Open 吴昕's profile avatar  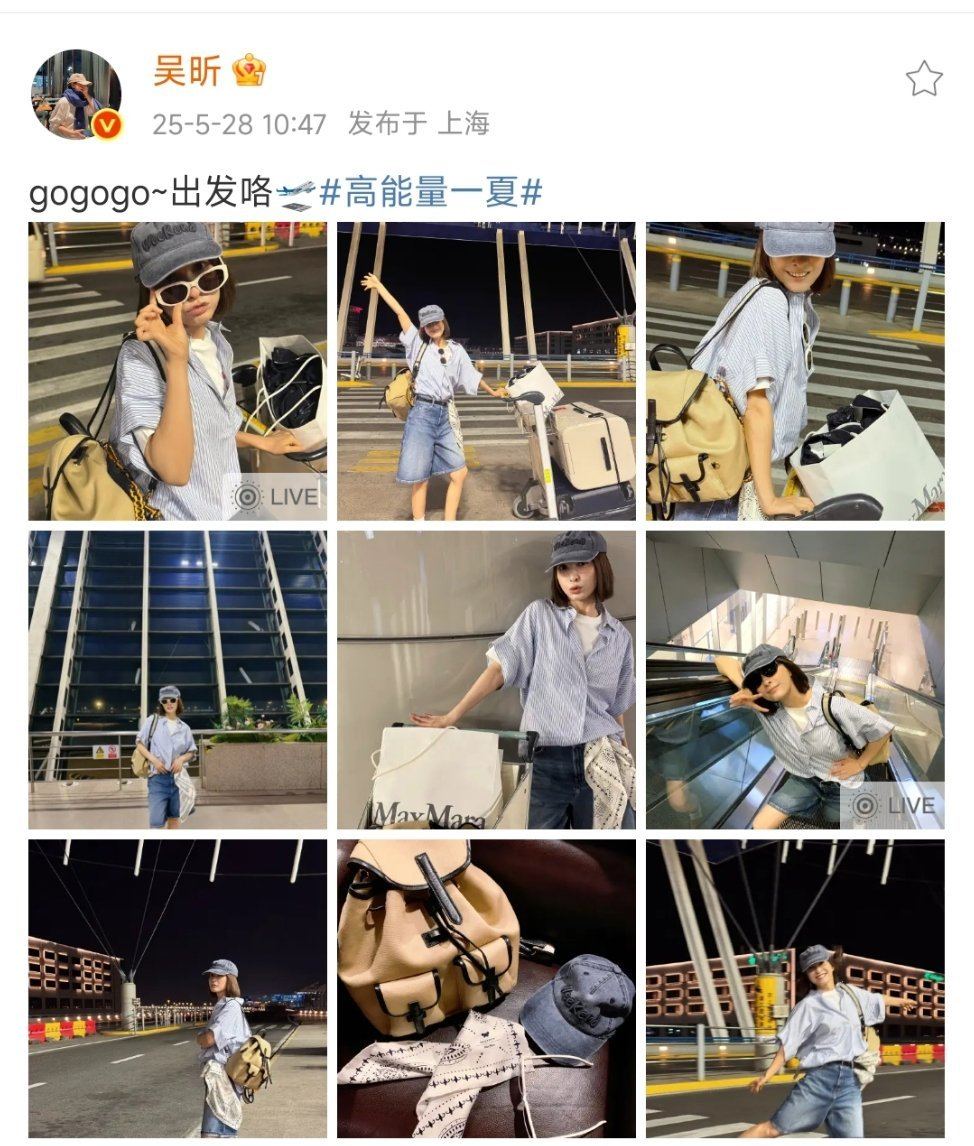click(76, 94)
